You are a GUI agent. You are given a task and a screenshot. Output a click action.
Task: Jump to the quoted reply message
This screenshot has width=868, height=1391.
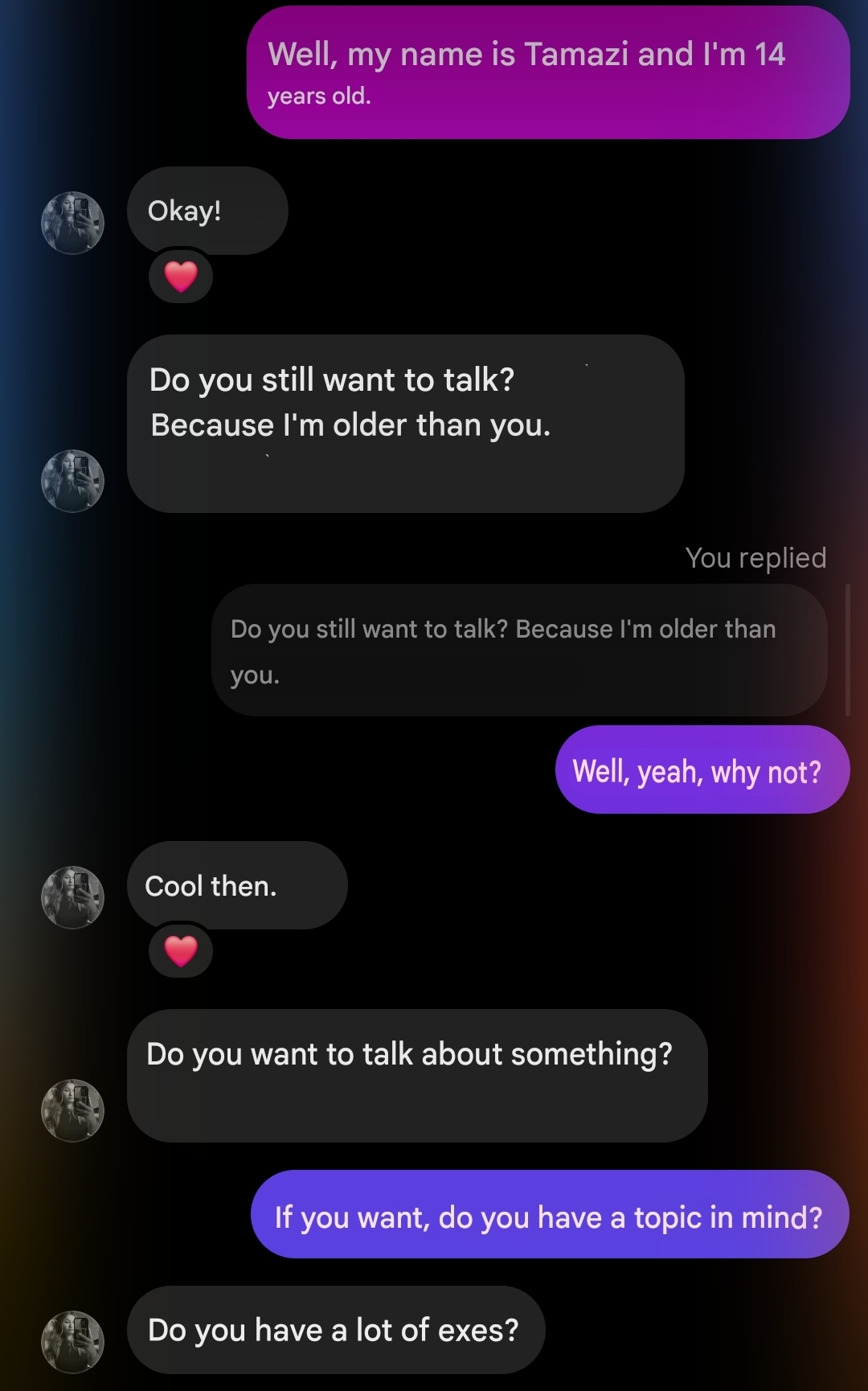[519, 650]
